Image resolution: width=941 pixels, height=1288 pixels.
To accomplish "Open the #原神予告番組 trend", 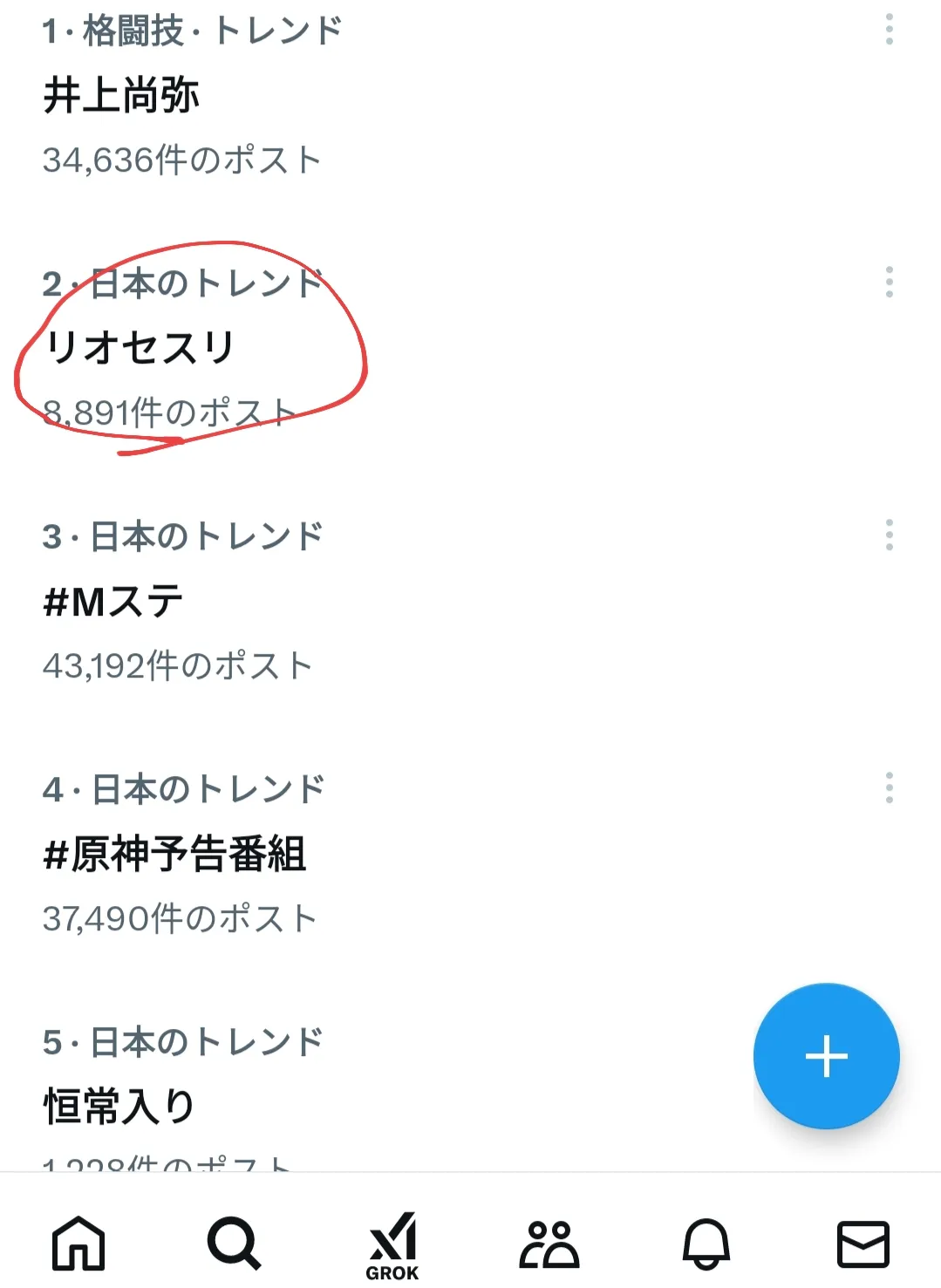I will (174, 854).
